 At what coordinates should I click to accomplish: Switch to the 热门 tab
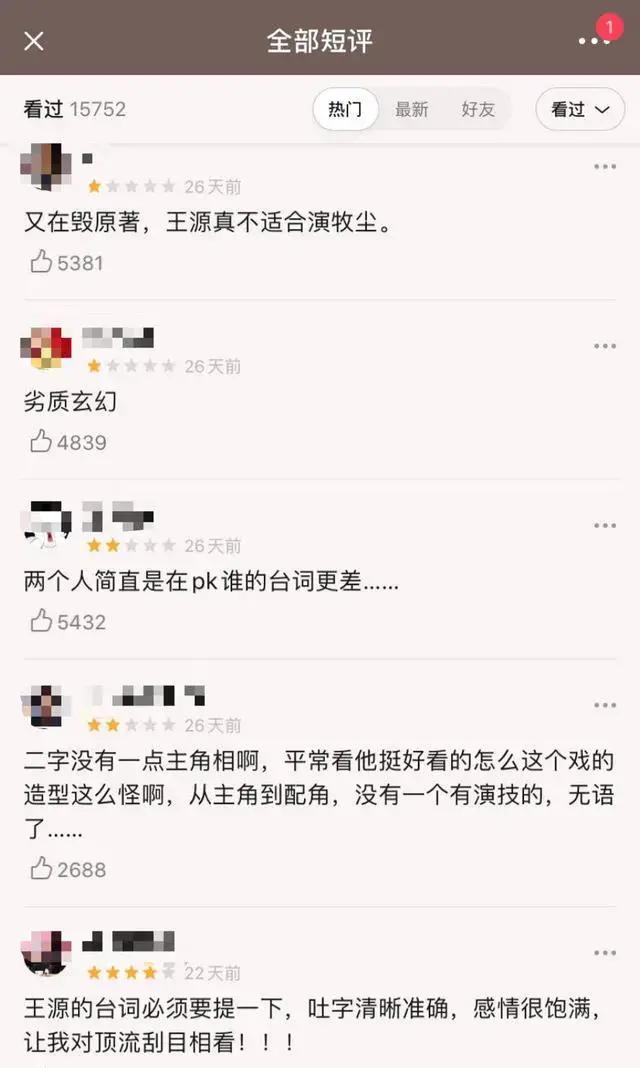tap(345, 109)
